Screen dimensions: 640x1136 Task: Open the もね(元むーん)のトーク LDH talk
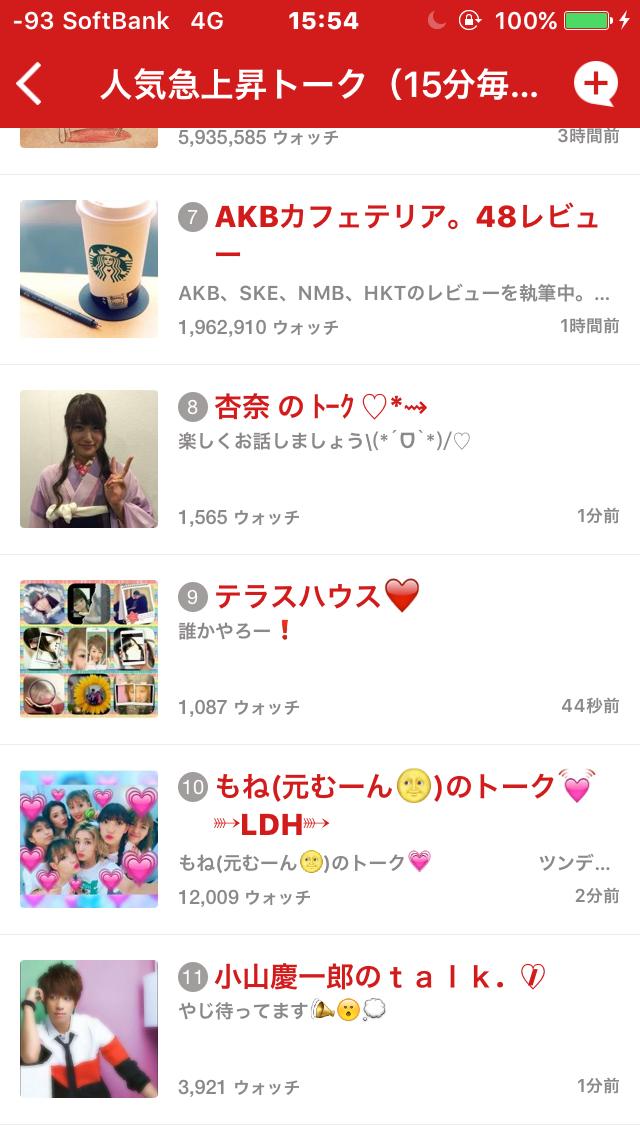[384, 787]
